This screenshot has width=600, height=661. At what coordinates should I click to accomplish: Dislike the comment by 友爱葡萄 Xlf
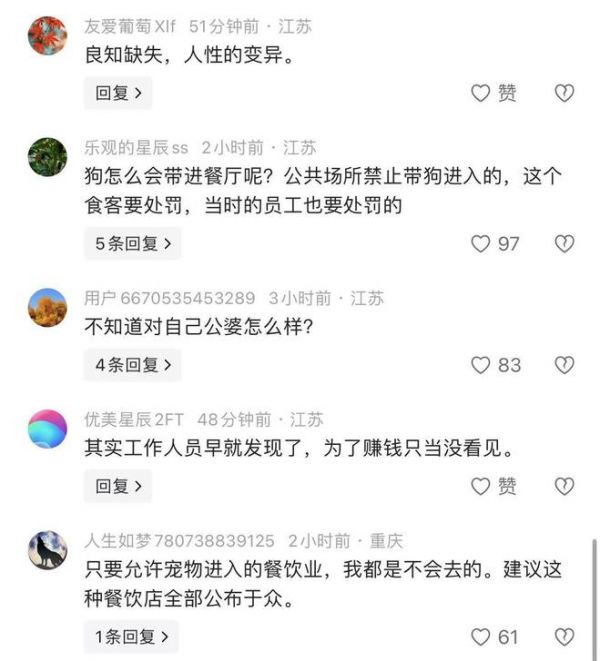pos(565,93)
